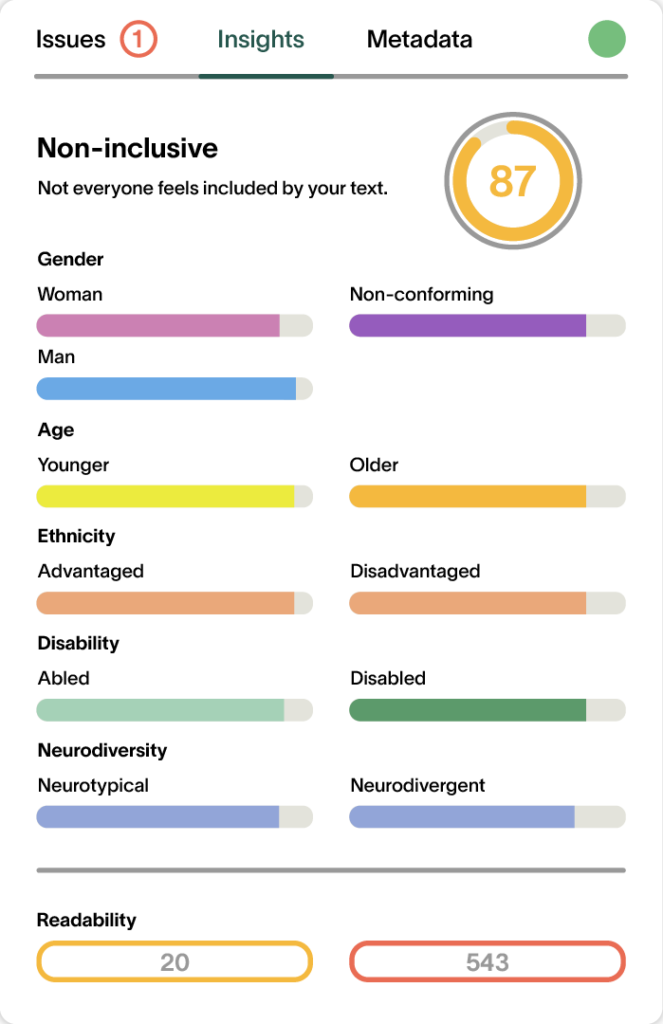Select the Insights tab
663x1024 pixels.
pyautogui.click(x=261, y=40)
